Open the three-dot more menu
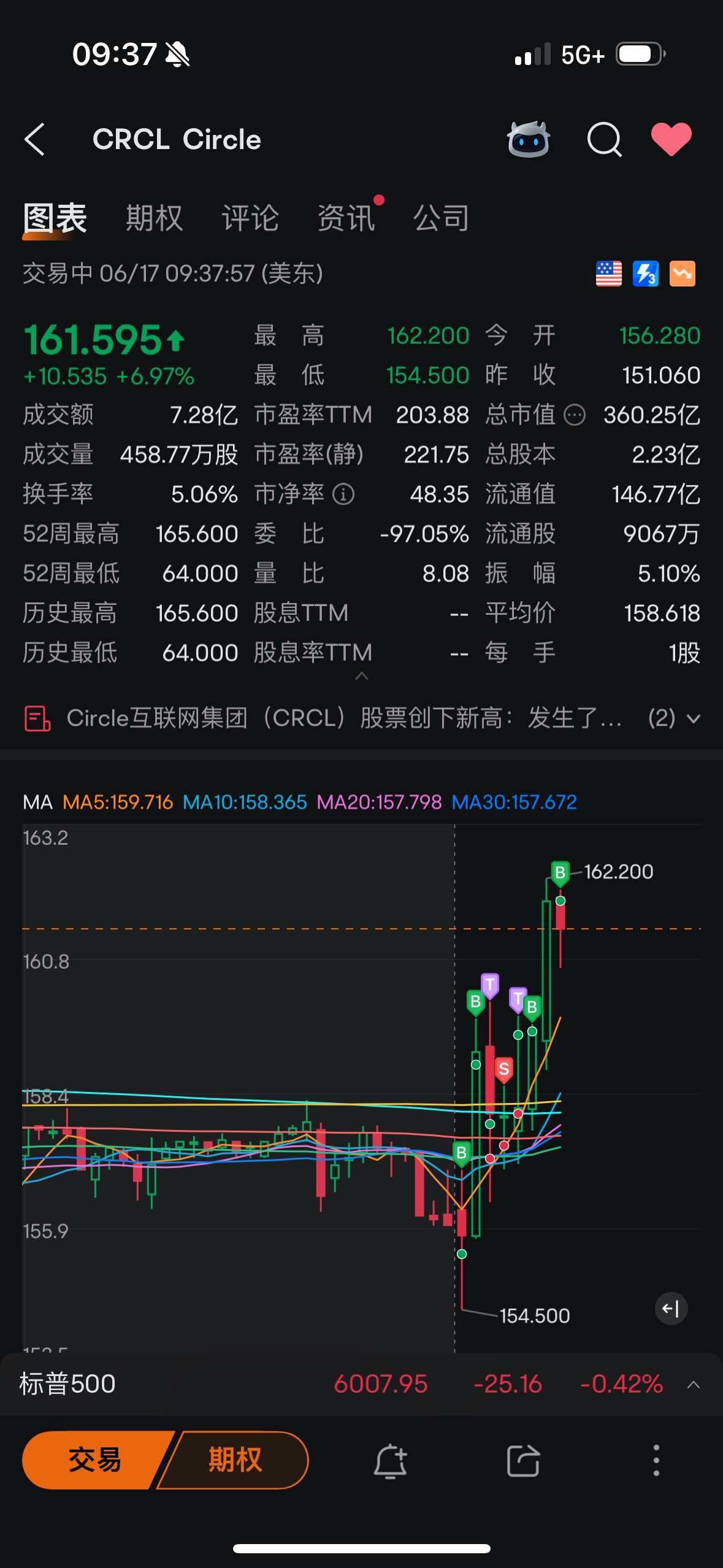The width and height of the screenshot is (723, 1568). [656, 1460]
